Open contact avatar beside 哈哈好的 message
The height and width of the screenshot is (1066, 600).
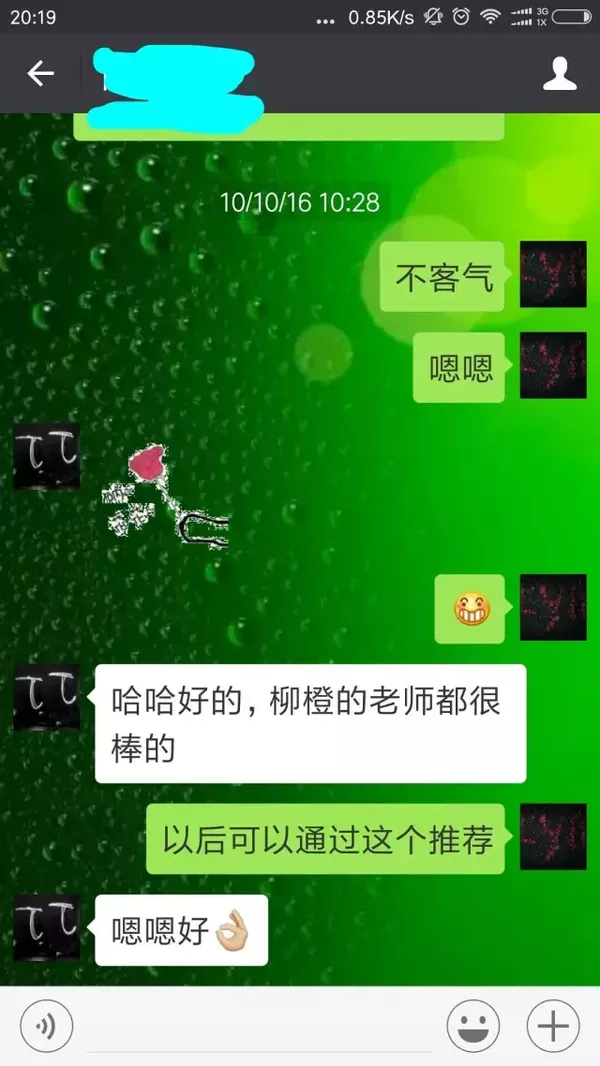point(46,697)
